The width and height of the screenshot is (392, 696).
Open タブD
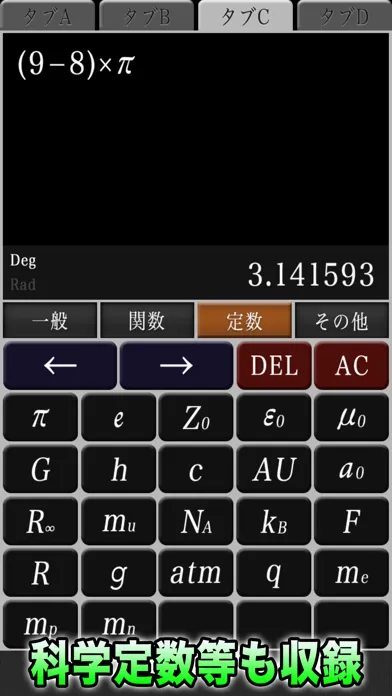344,15
